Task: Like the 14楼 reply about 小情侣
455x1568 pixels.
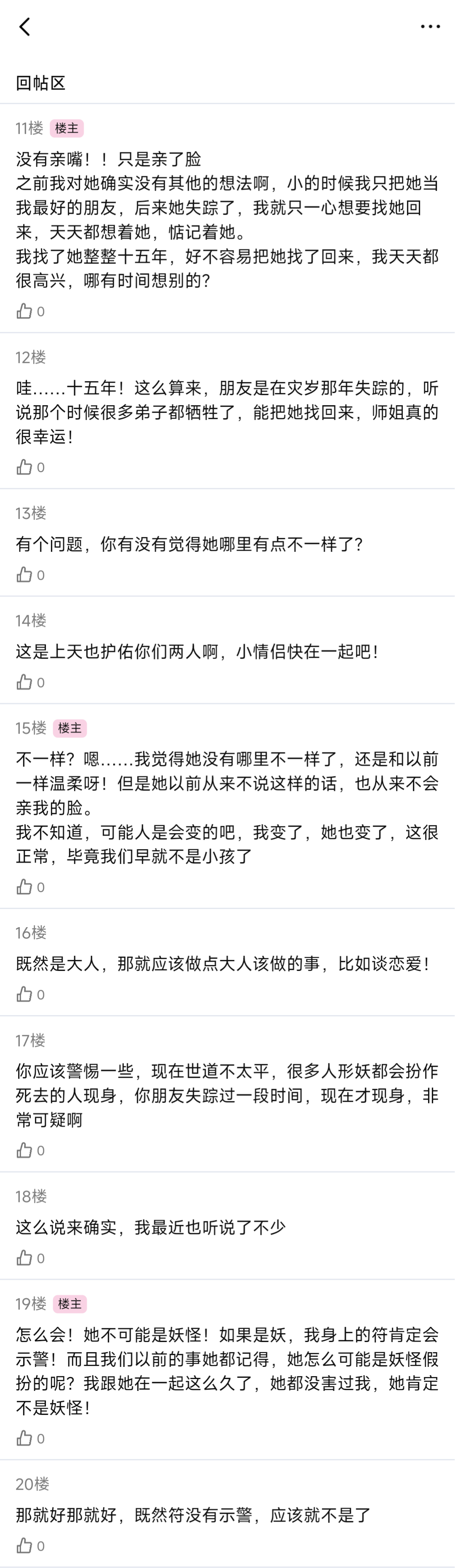Action: pyautogui.click(x=24, y=682)
